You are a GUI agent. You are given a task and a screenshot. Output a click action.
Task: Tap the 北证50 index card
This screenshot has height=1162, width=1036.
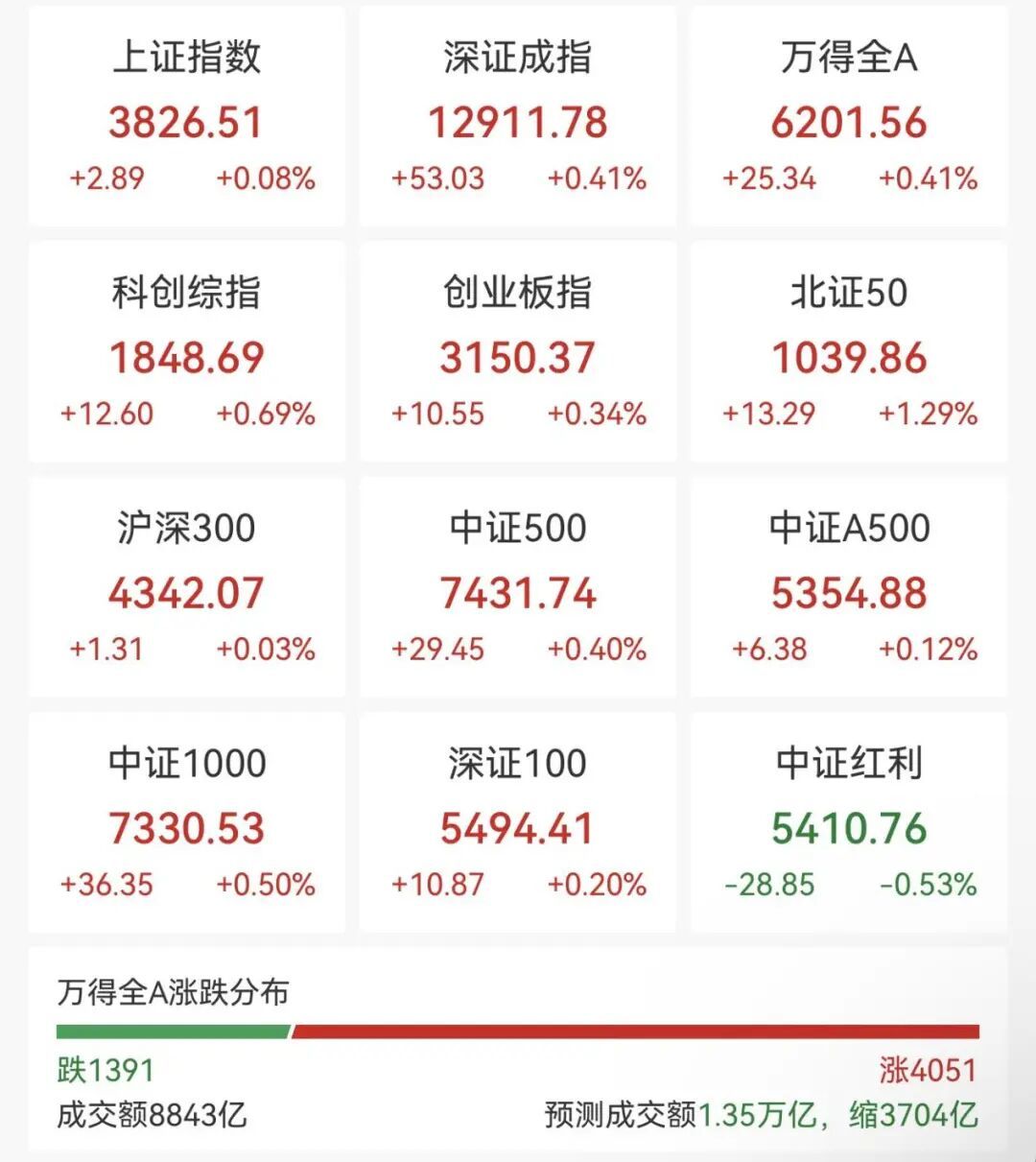click(849, 351)
